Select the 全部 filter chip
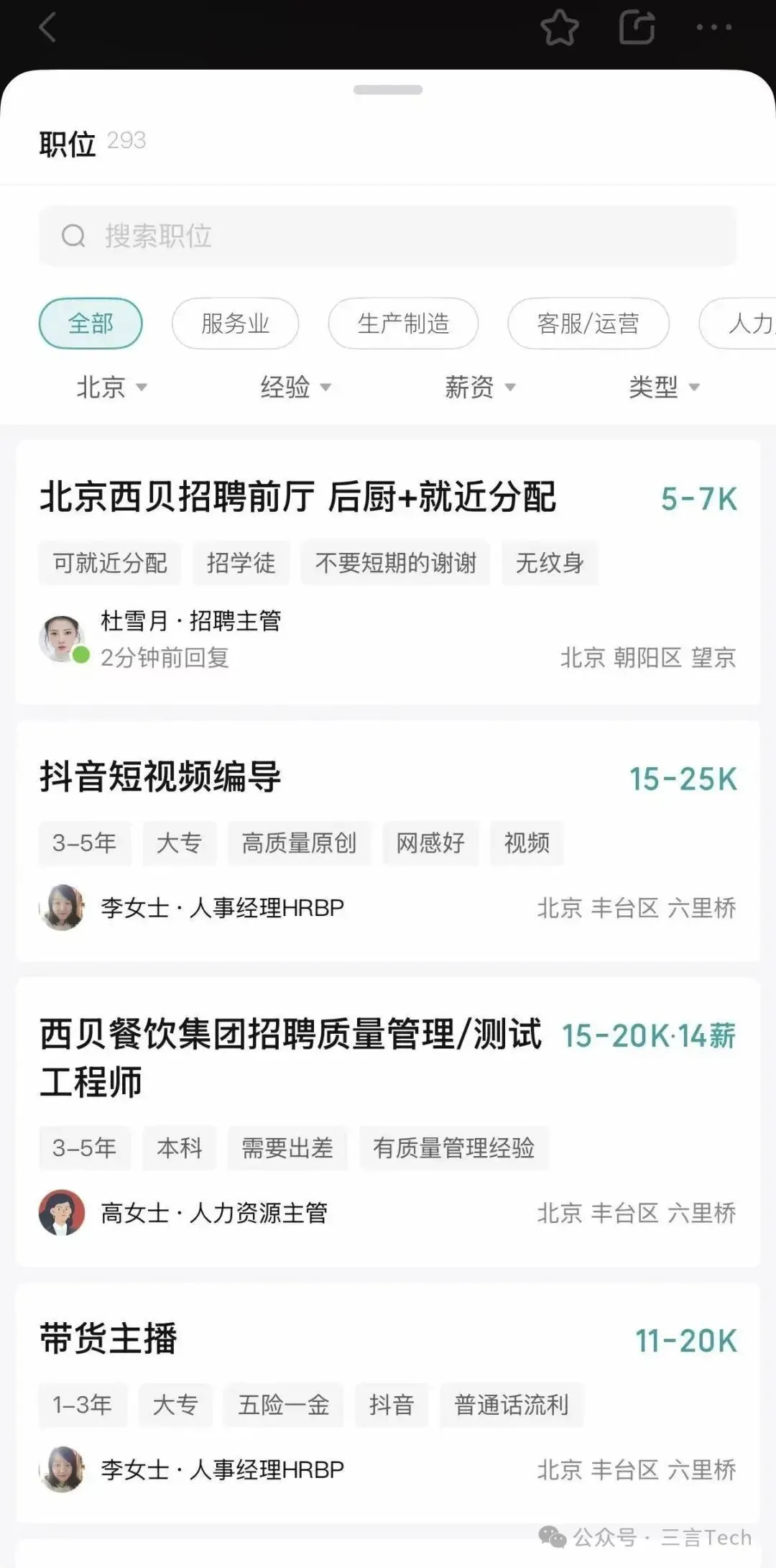 pyautogui.click(x=91, y=324)
